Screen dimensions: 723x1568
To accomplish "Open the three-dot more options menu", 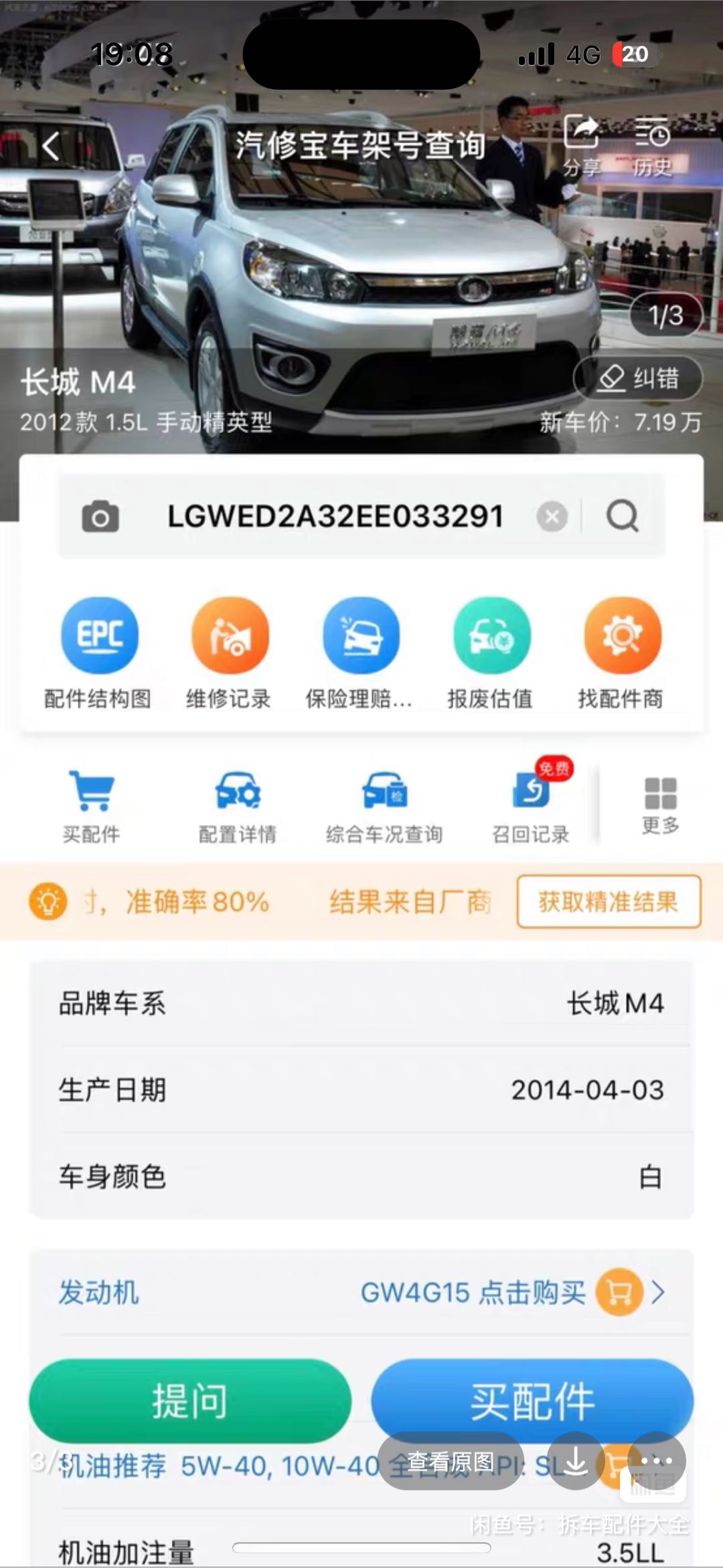I will tap(656, 1462).
